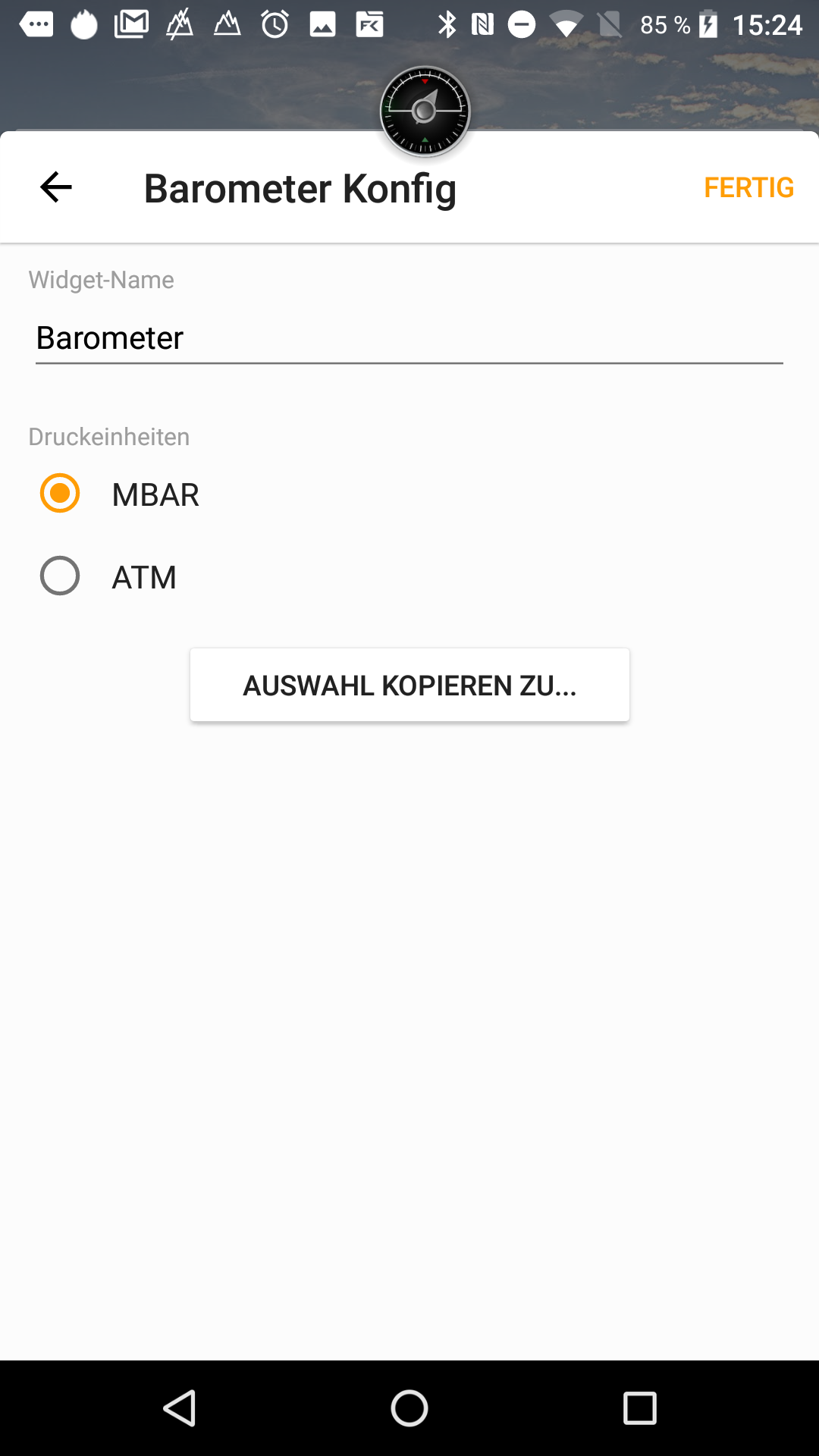Edit the Widget-Name text field
Image resolution: width=819 pixels, height=1456 pixels.
pyautogui.click(x=409, y=338)
